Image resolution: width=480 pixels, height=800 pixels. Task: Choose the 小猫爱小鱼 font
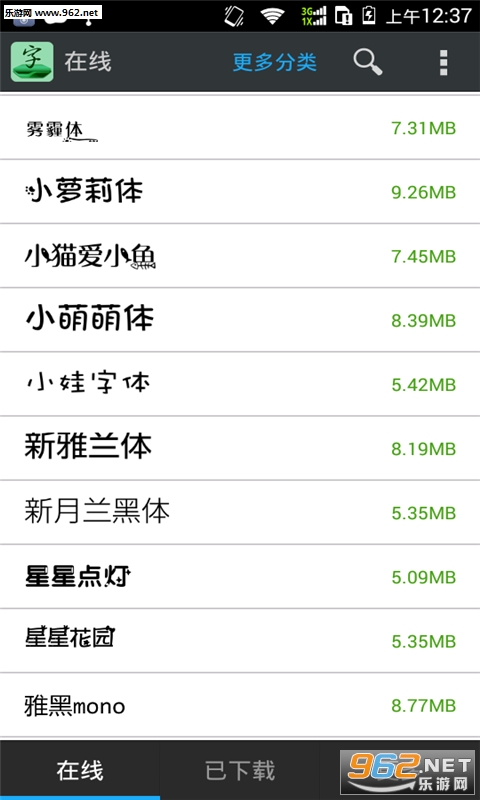tap(240, 256)
